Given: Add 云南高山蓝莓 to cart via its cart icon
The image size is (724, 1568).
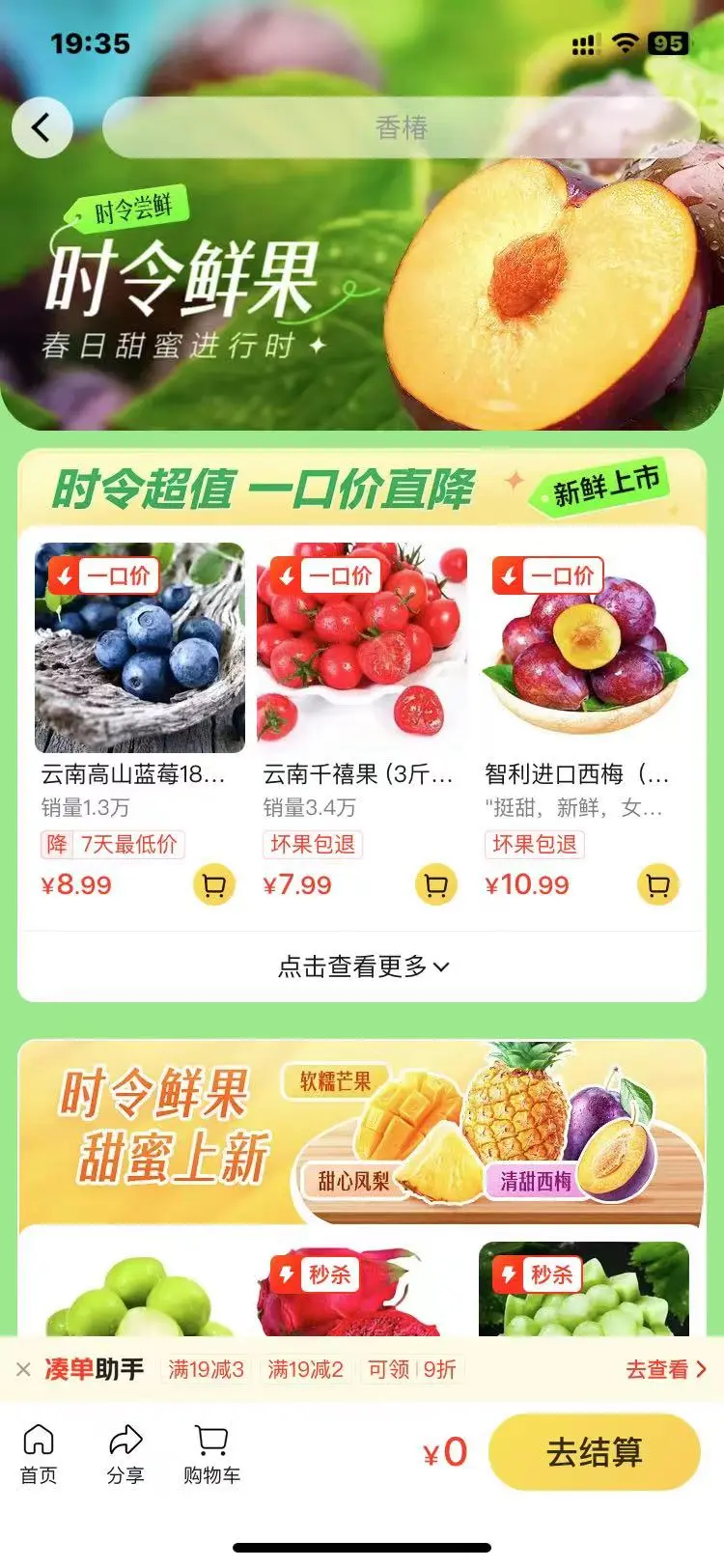Looking at the screenshot, I should (x=213, y=884).
